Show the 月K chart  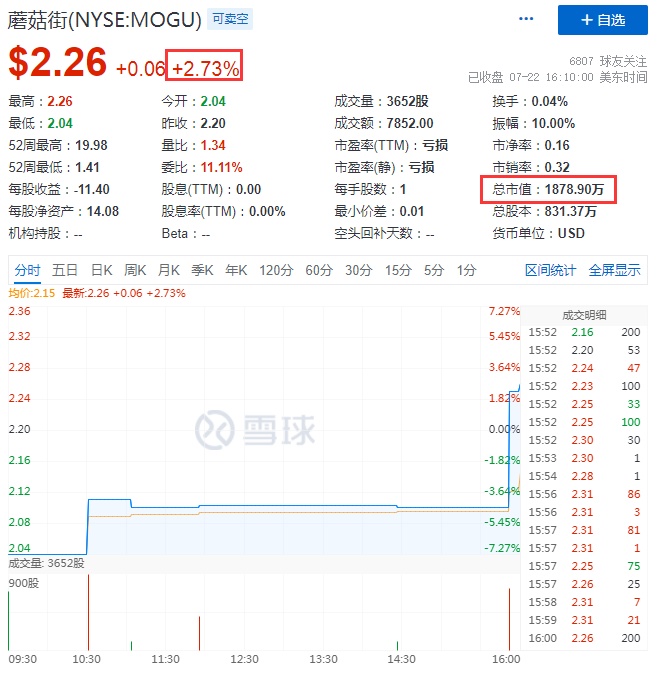169,270
